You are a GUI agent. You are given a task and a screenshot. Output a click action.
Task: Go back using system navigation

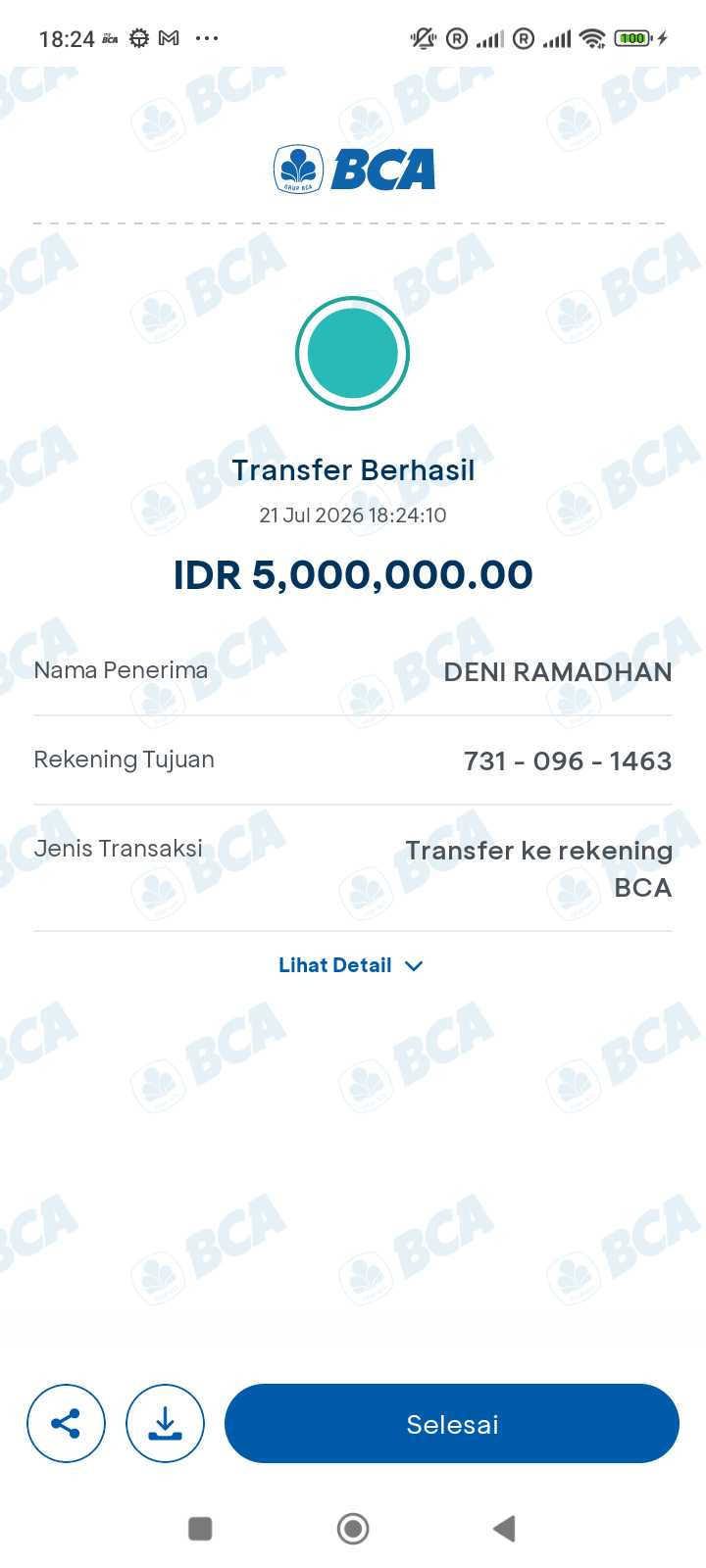tap(504, 1528)
